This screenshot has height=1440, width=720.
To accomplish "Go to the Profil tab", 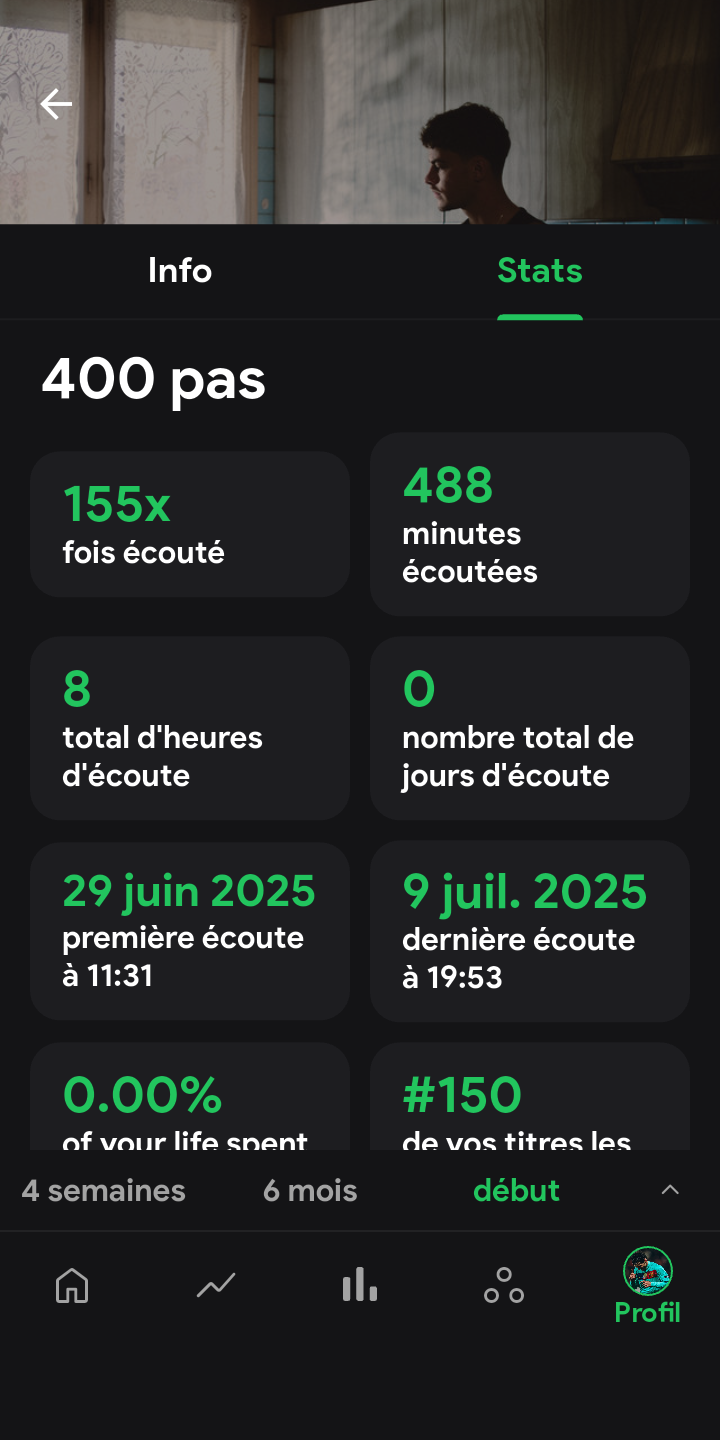I will click(648, 1286).
